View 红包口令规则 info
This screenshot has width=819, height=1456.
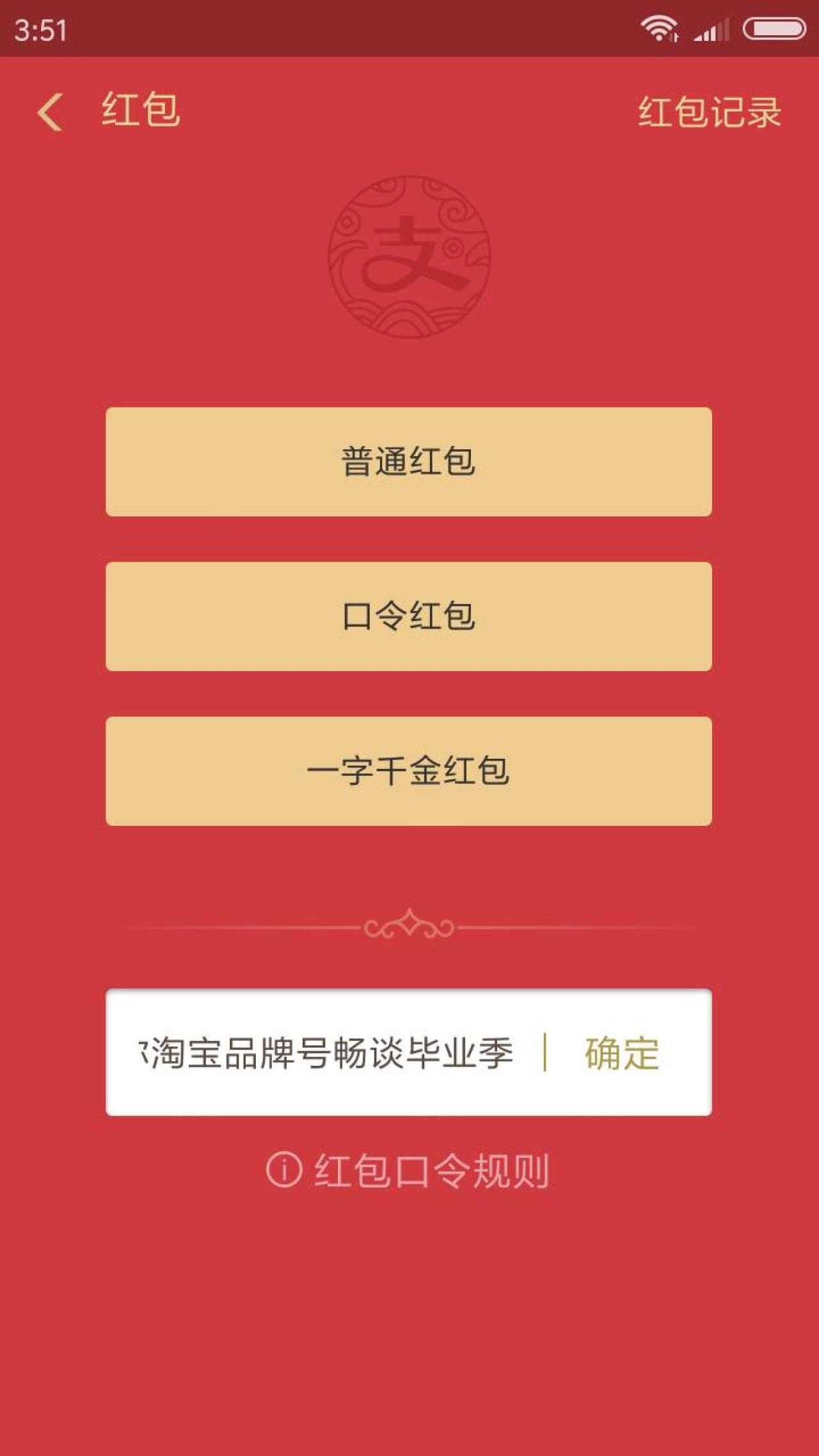tap(408, 1171)
